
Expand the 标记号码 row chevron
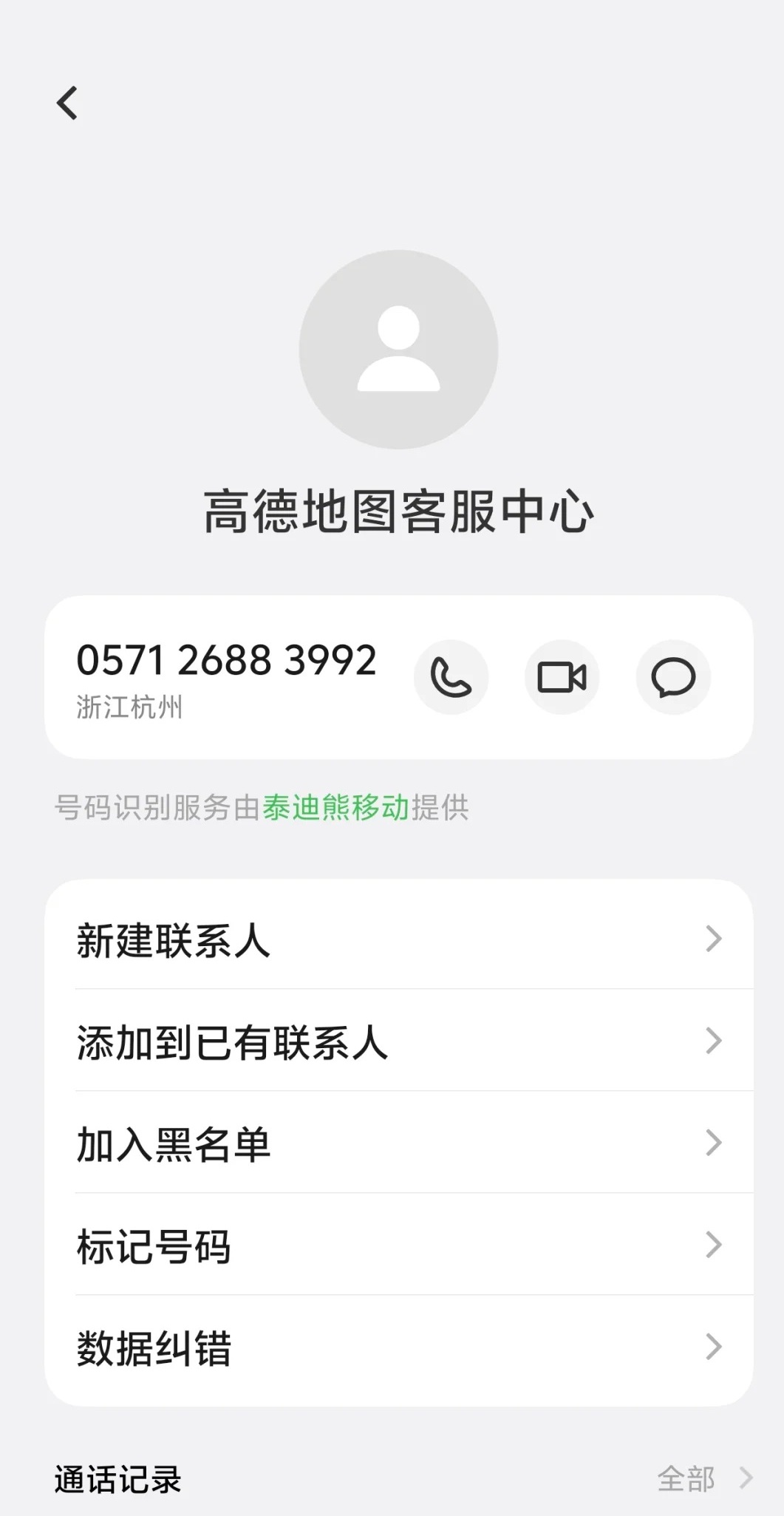pos(712,1246)
